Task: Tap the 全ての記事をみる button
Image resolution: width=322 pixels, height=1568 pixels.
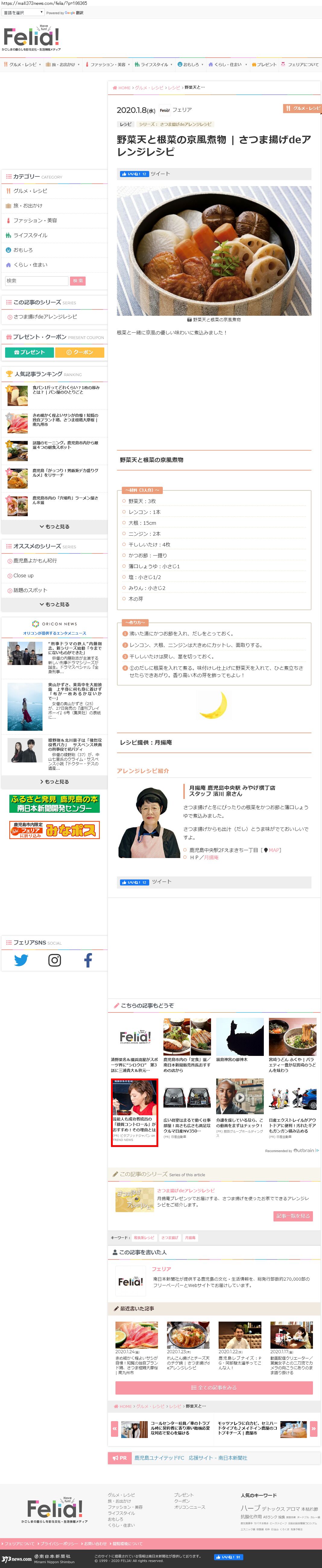Action: (x=214, y=1387)
